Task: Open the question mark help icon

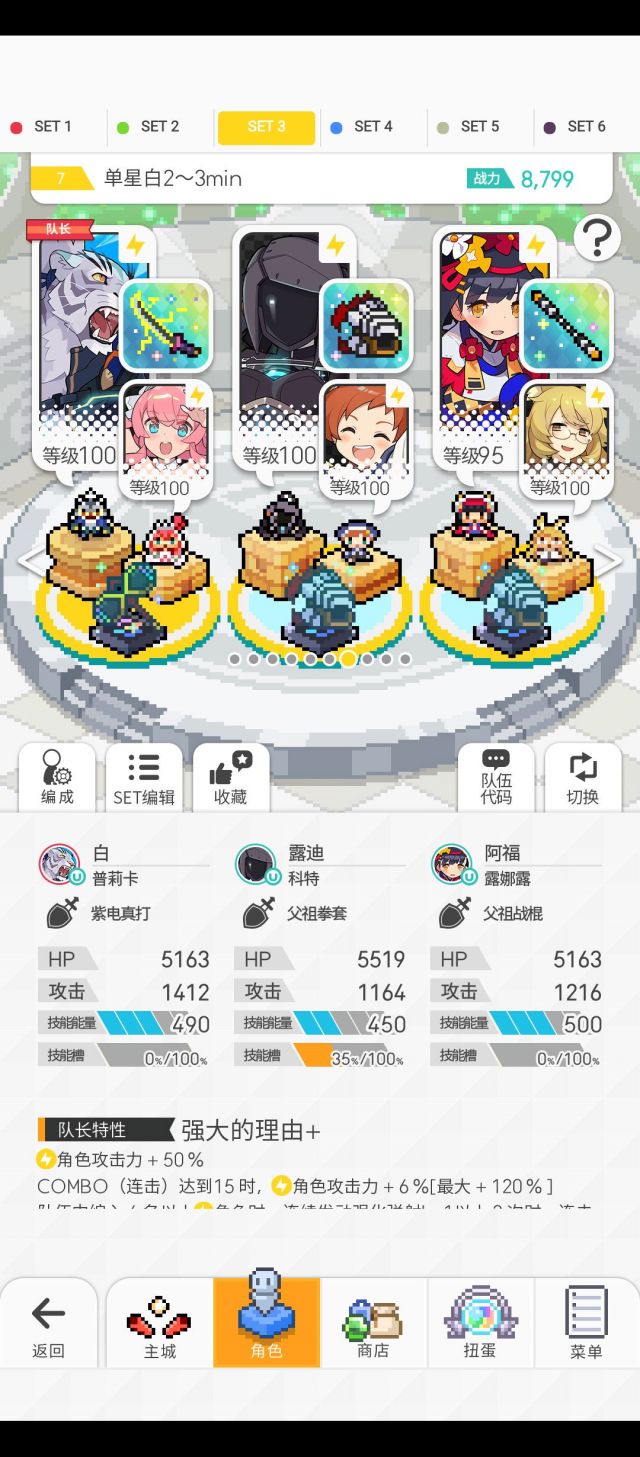Action: pos(597,238)
